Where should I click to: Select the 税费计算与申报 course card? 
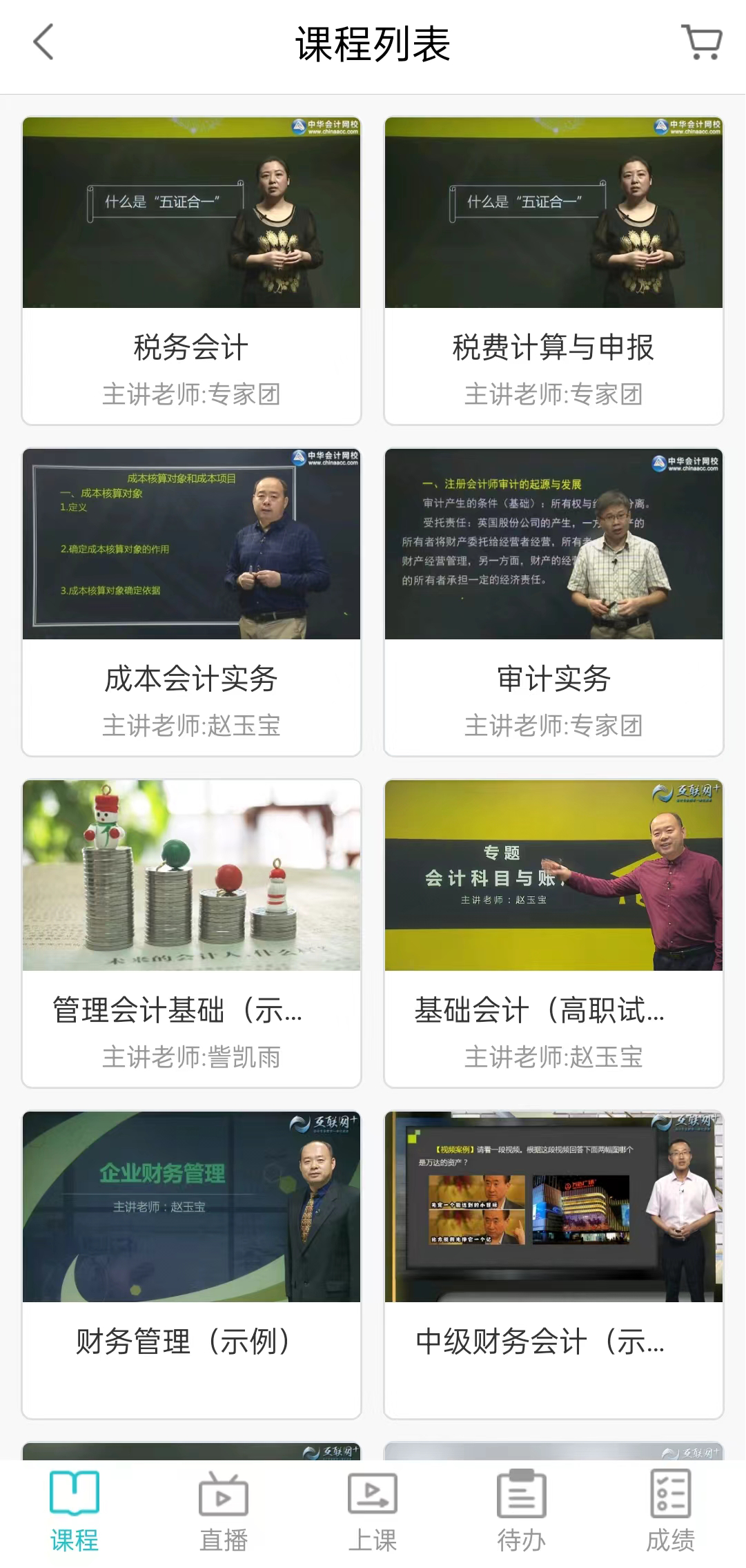[x=553, y=271]
